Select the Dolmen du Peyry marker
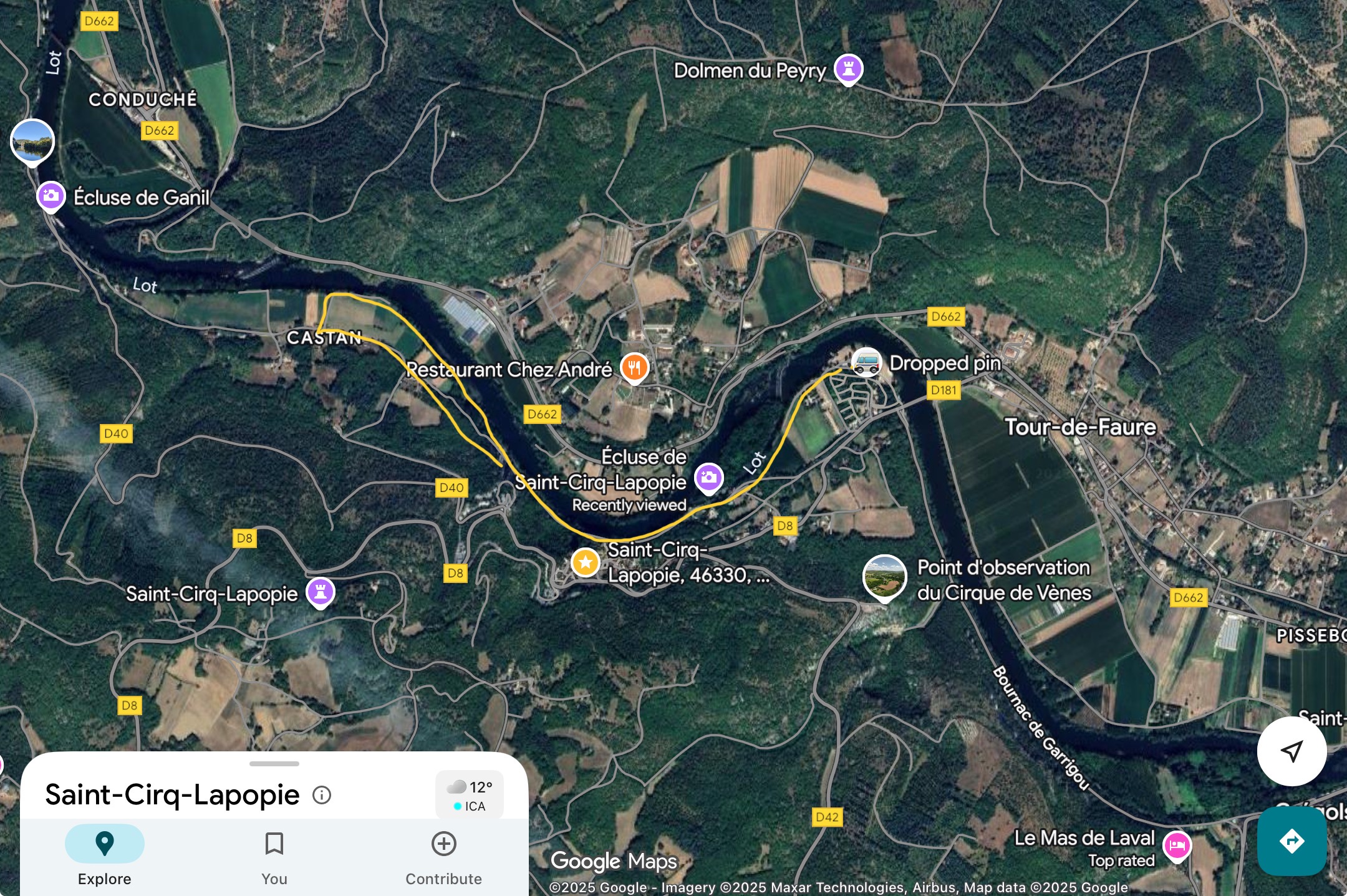 coord(848,69)
